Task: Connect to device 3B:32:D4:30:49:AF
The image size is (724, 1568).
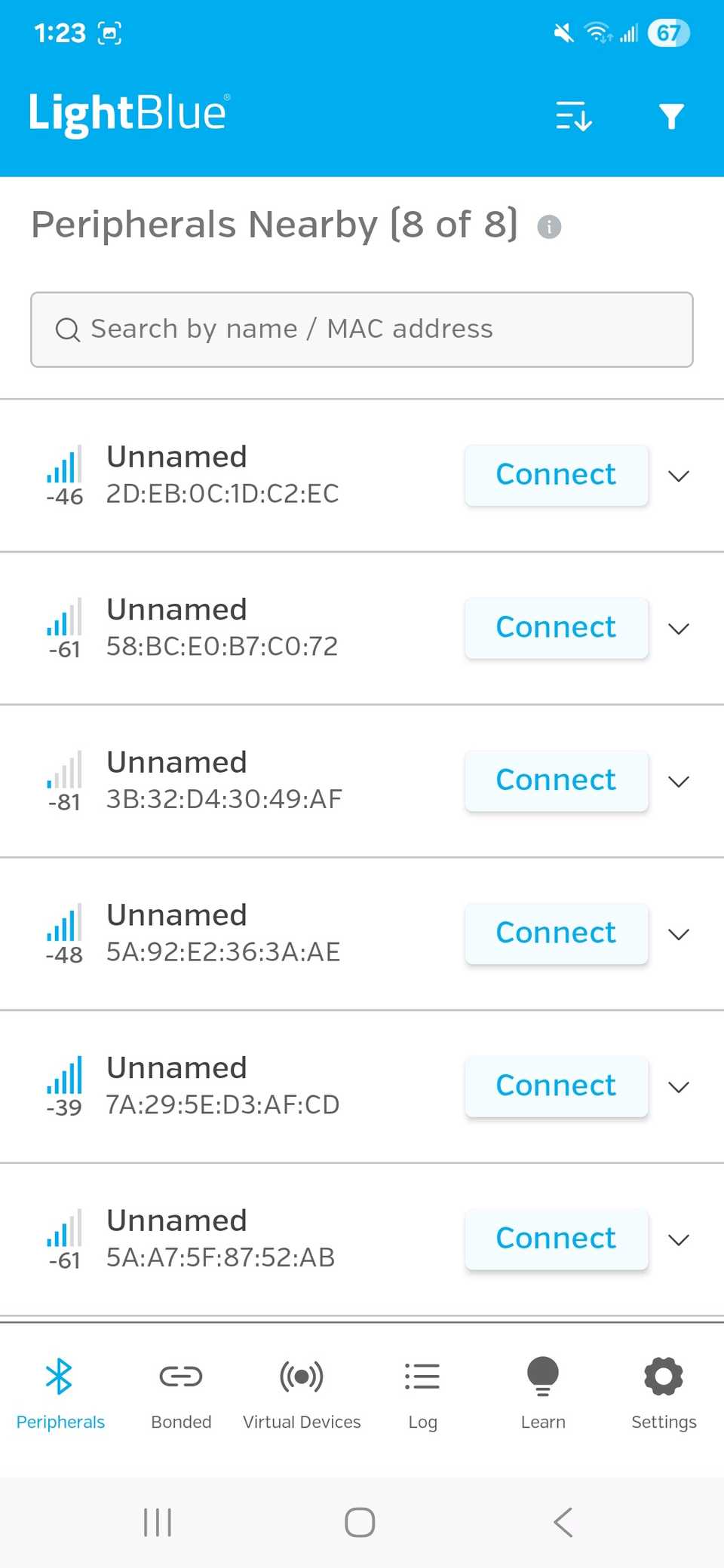Action: [556, 780]
